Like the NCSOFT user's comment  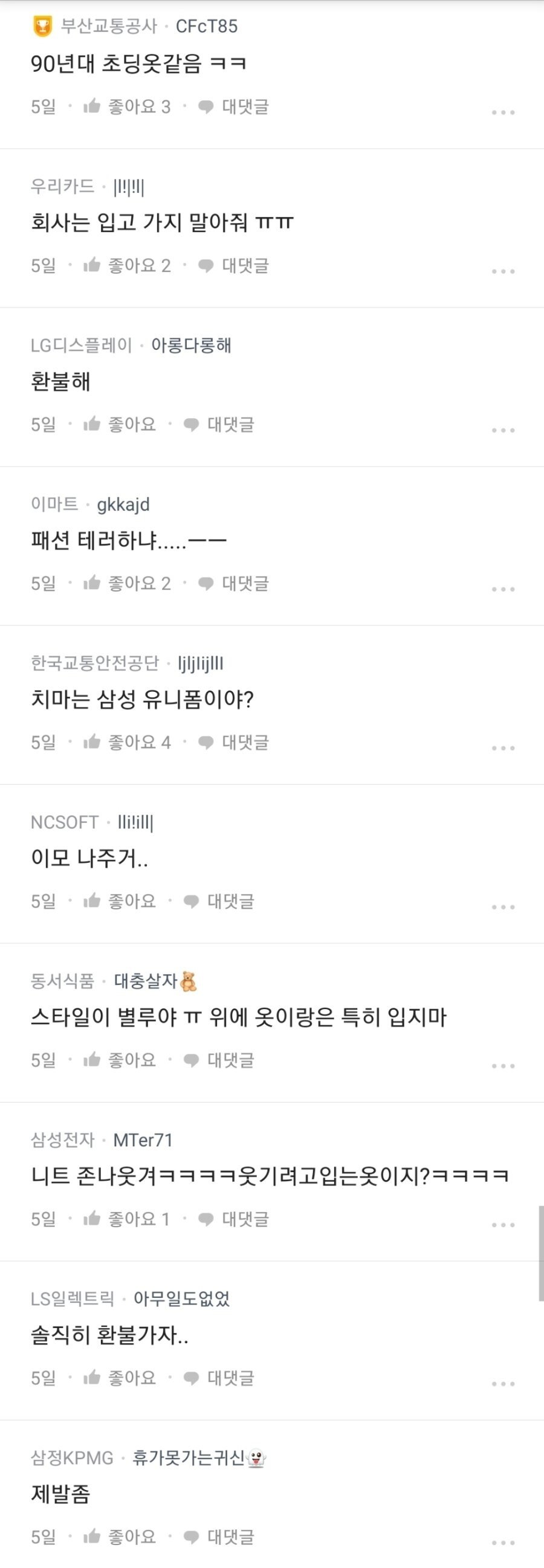click(x=120, y=901)
